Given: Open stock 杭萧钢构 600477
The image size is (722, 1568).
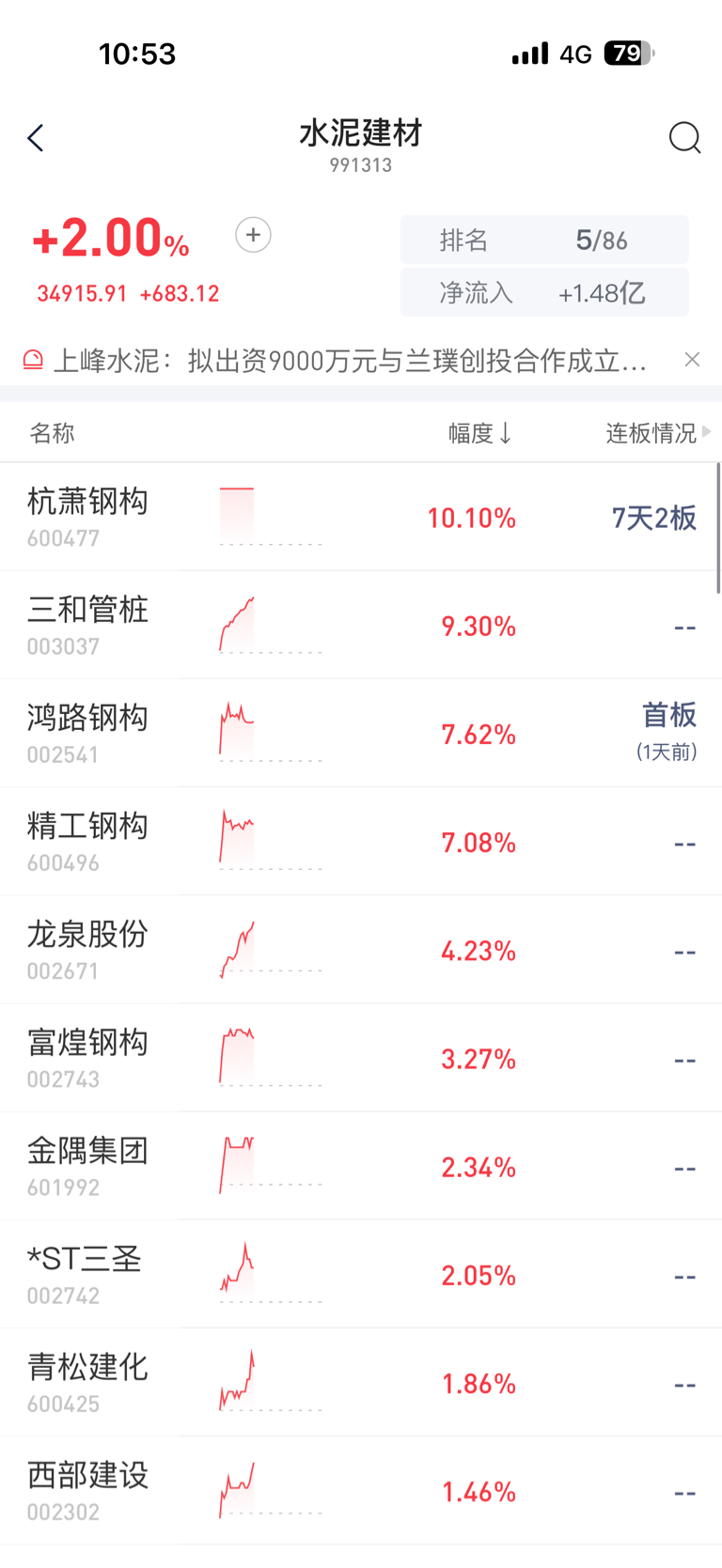Looking at the screenshot, I should pos(361,517).
